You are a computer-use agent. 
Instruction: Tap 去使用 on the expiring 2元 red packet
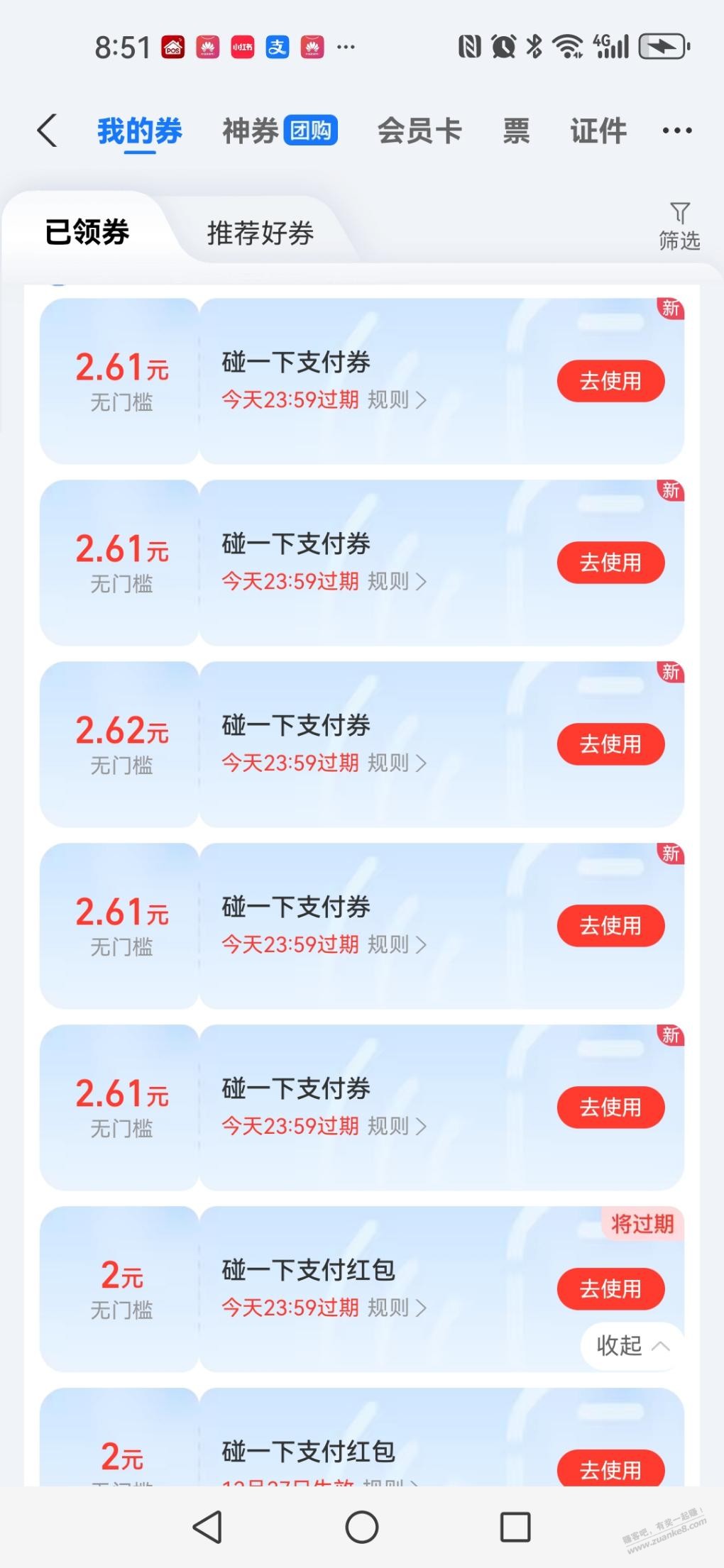pos(610,1289)
